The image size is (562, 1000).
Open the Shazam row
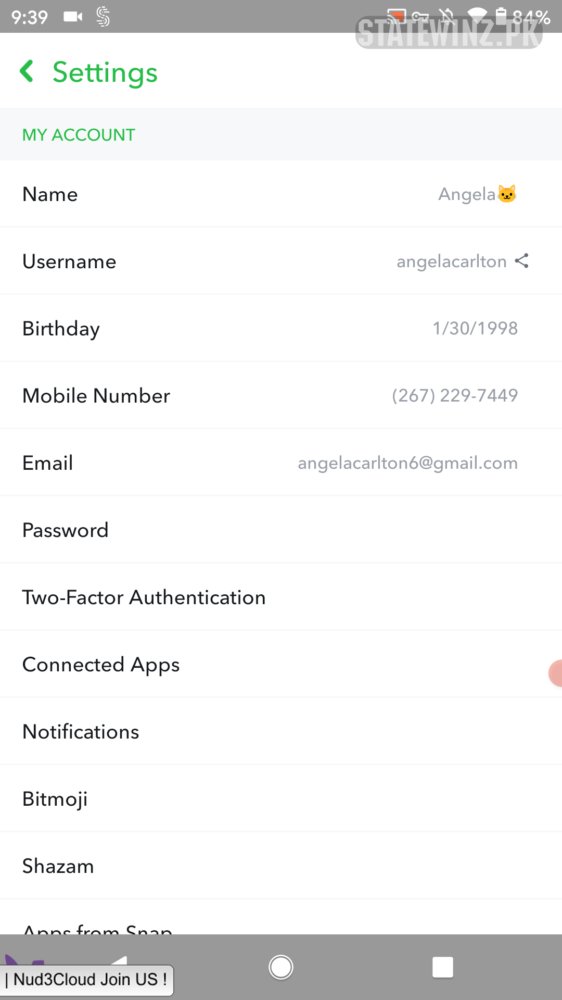click(x=281, y=866)
